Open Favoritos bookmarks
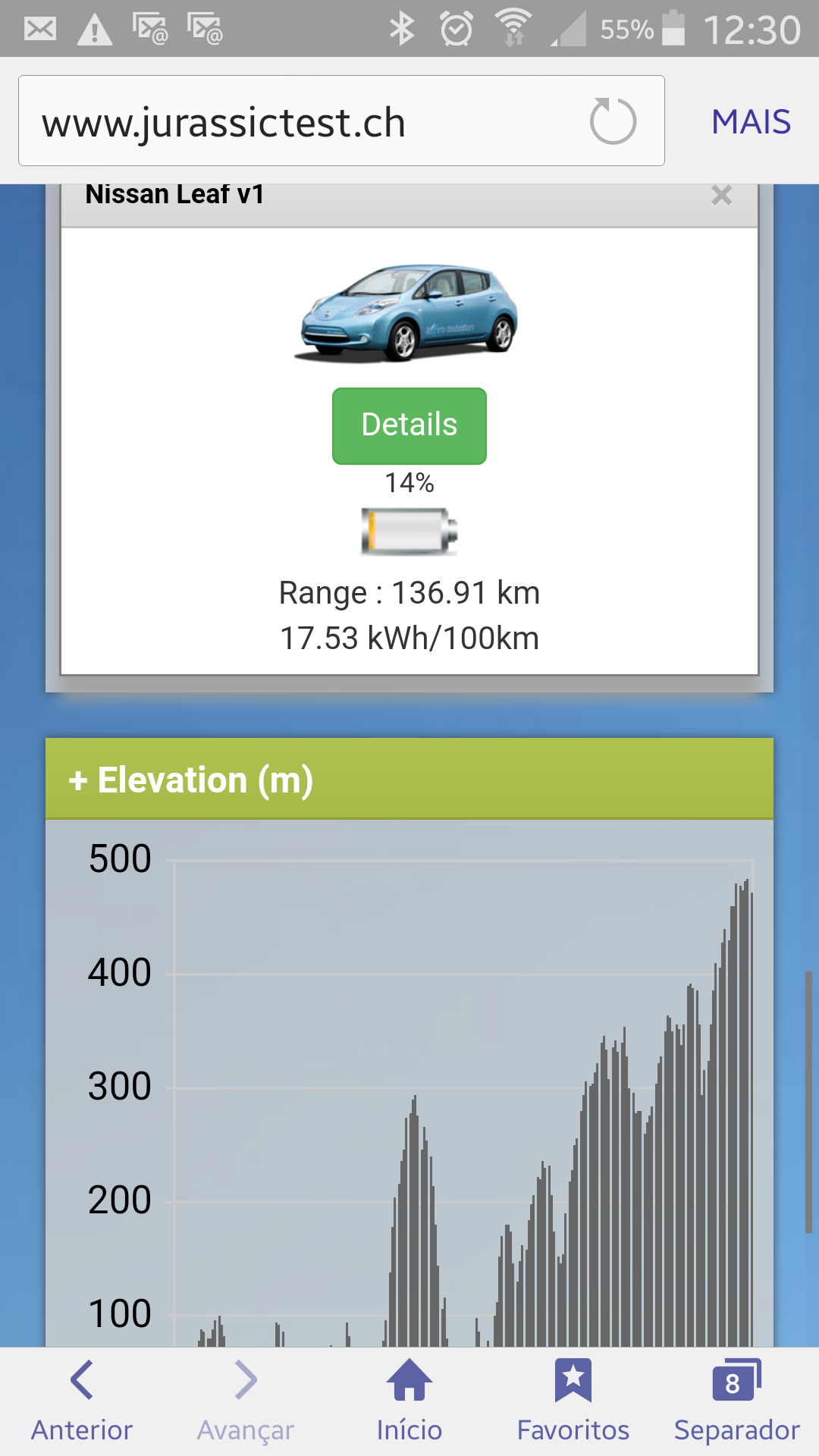The height and width of the screenshot is (1456, 819). pos(573,1401)
